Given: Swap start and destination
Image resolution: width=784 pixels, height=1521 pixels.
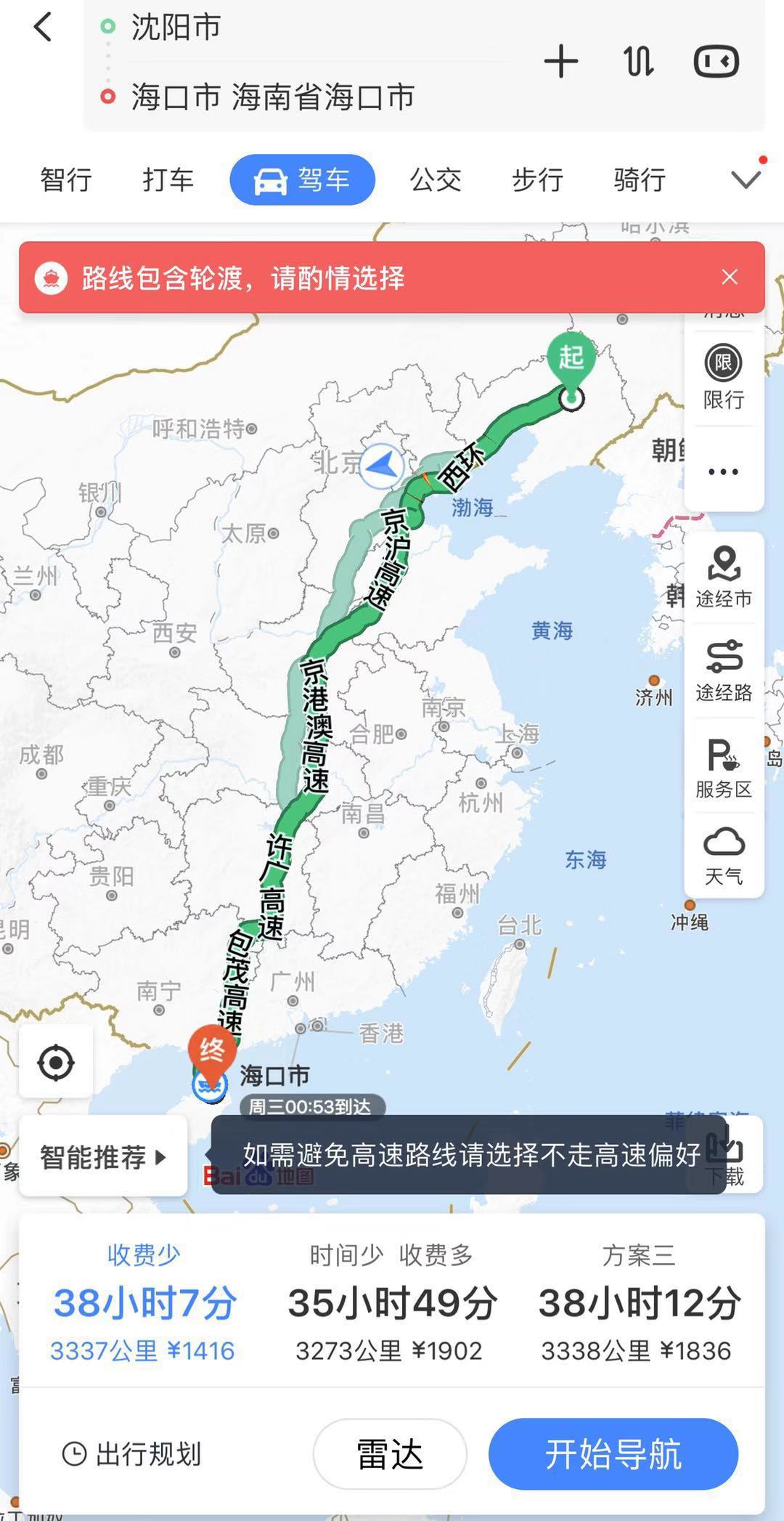Looking at the screenshot, I should click(638, 61).
